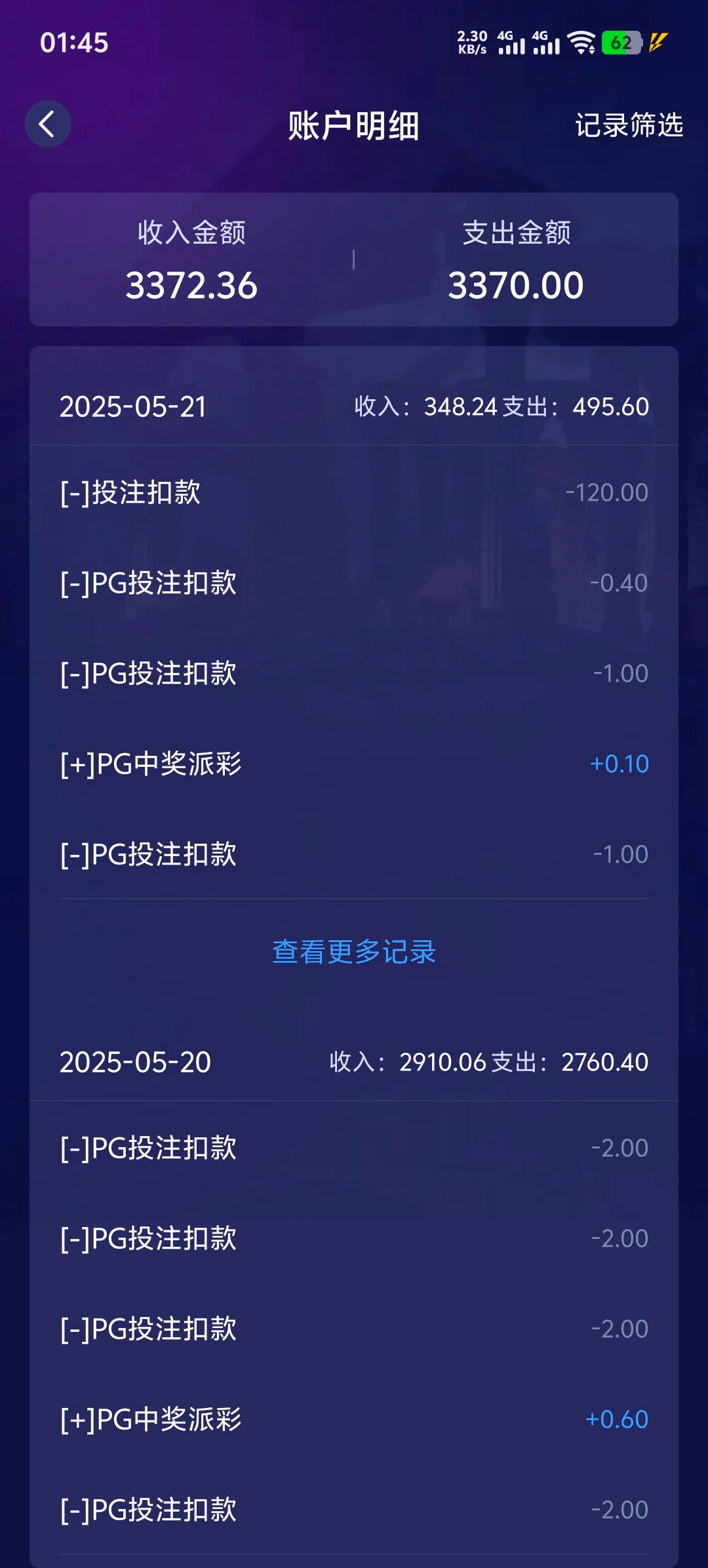This screenshot has height=1568, width=708.
Task: Go back from 账户明细 page
Action: click(x=47, y=124)
